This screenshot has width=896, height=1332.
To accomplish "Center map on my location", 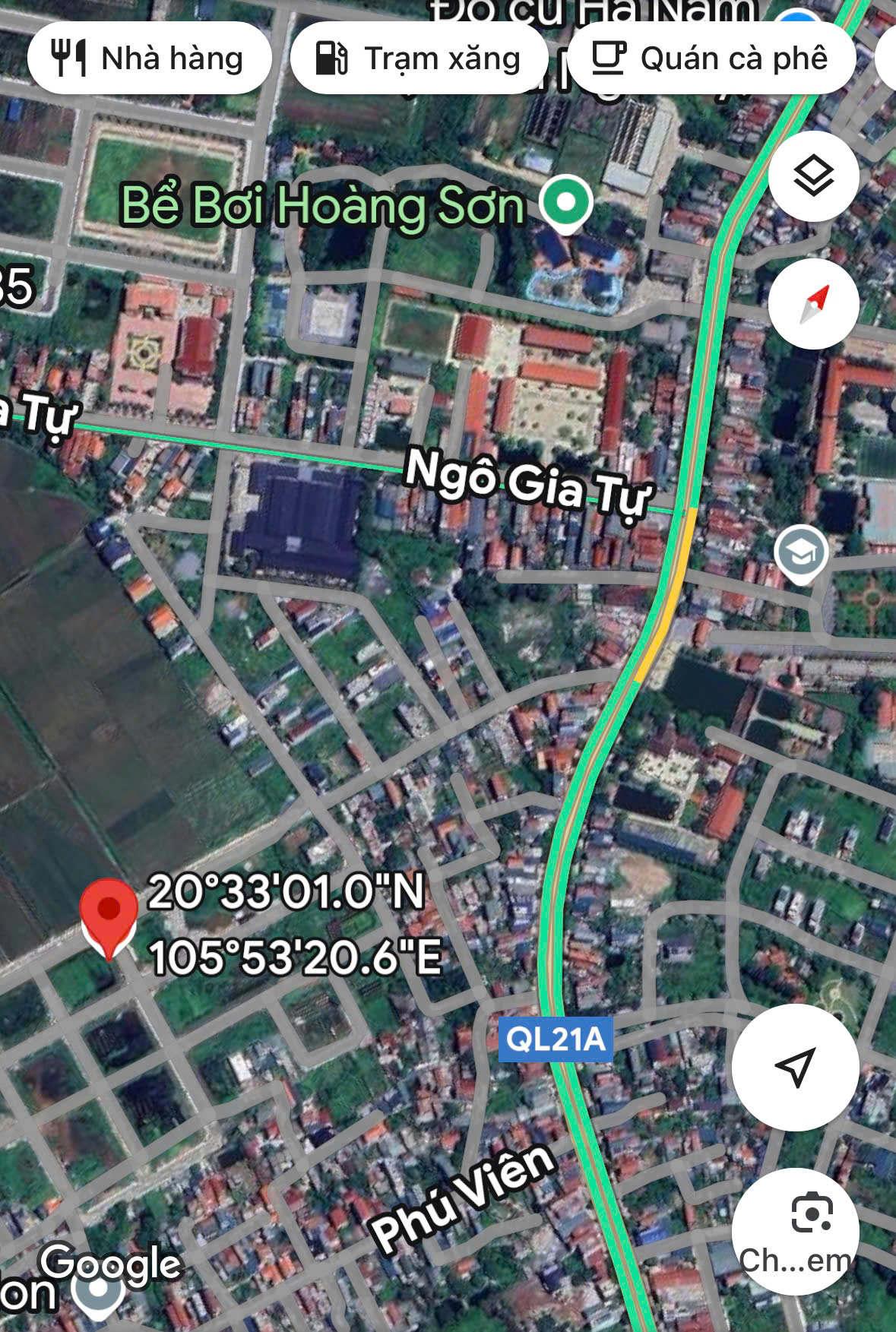I will (795, 1066).
